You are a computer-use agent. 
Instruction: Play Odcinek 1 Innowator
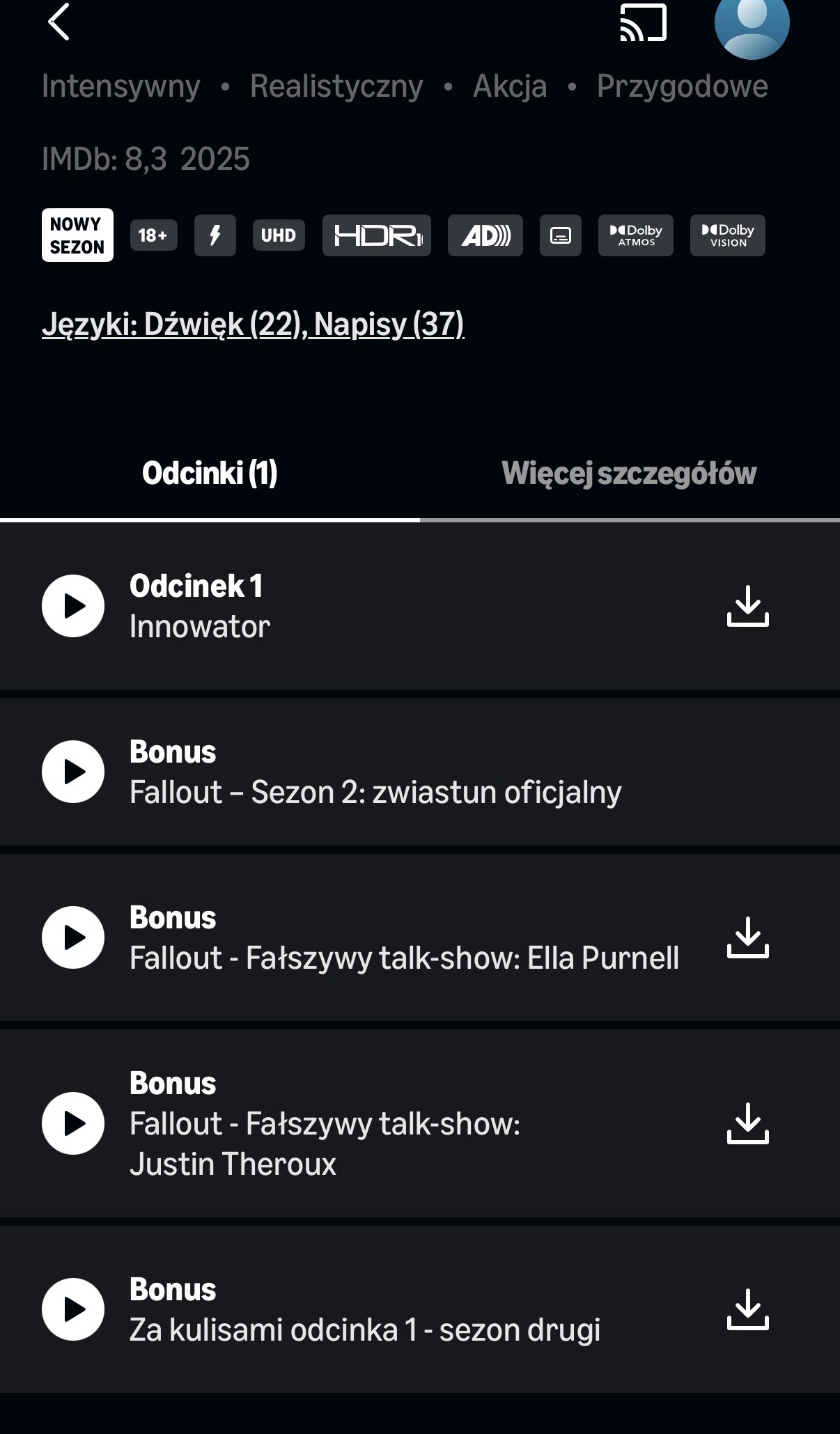click(73, 606)
